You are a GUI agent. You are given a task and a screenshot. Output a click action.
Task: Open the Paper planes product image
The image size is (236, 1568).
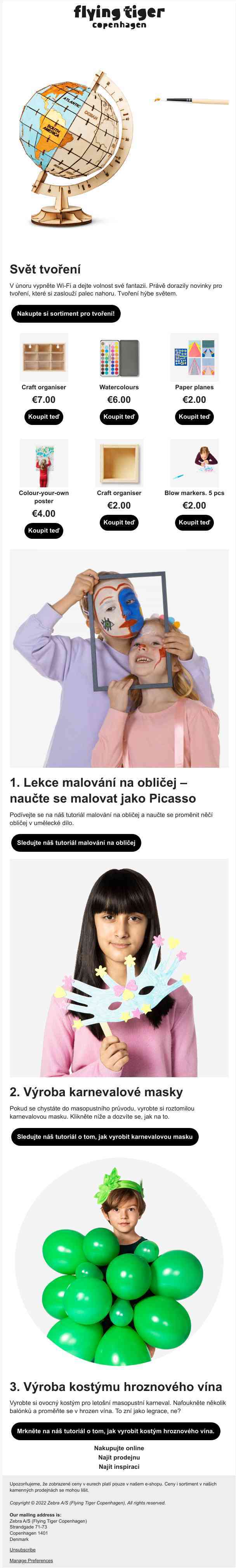click(x=194, y=357)
